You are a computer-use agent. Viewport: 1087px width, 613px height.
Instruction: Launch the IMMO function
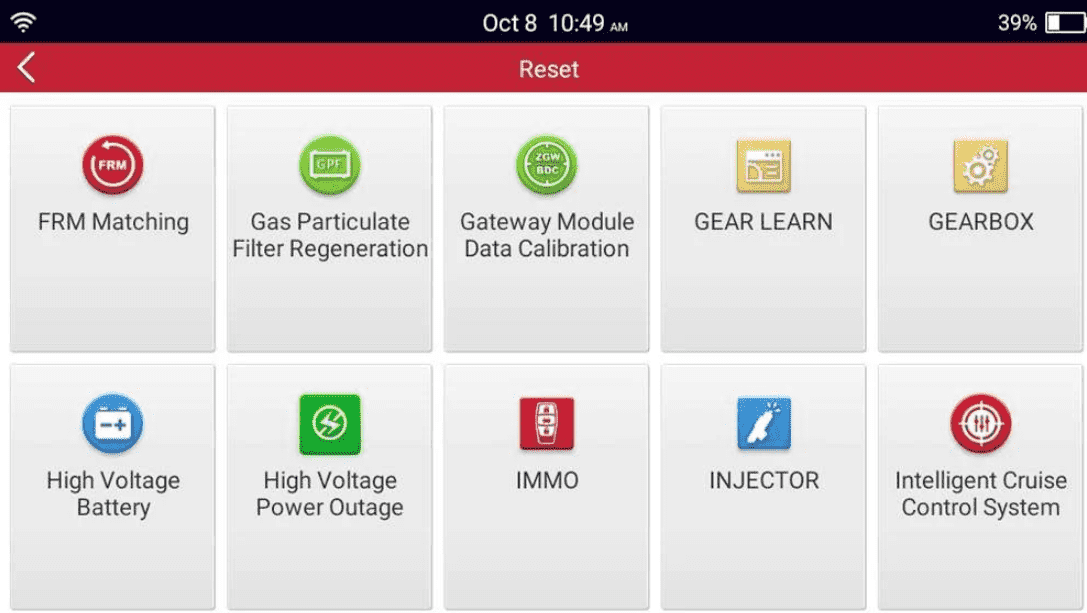click(x=547, y=486)
